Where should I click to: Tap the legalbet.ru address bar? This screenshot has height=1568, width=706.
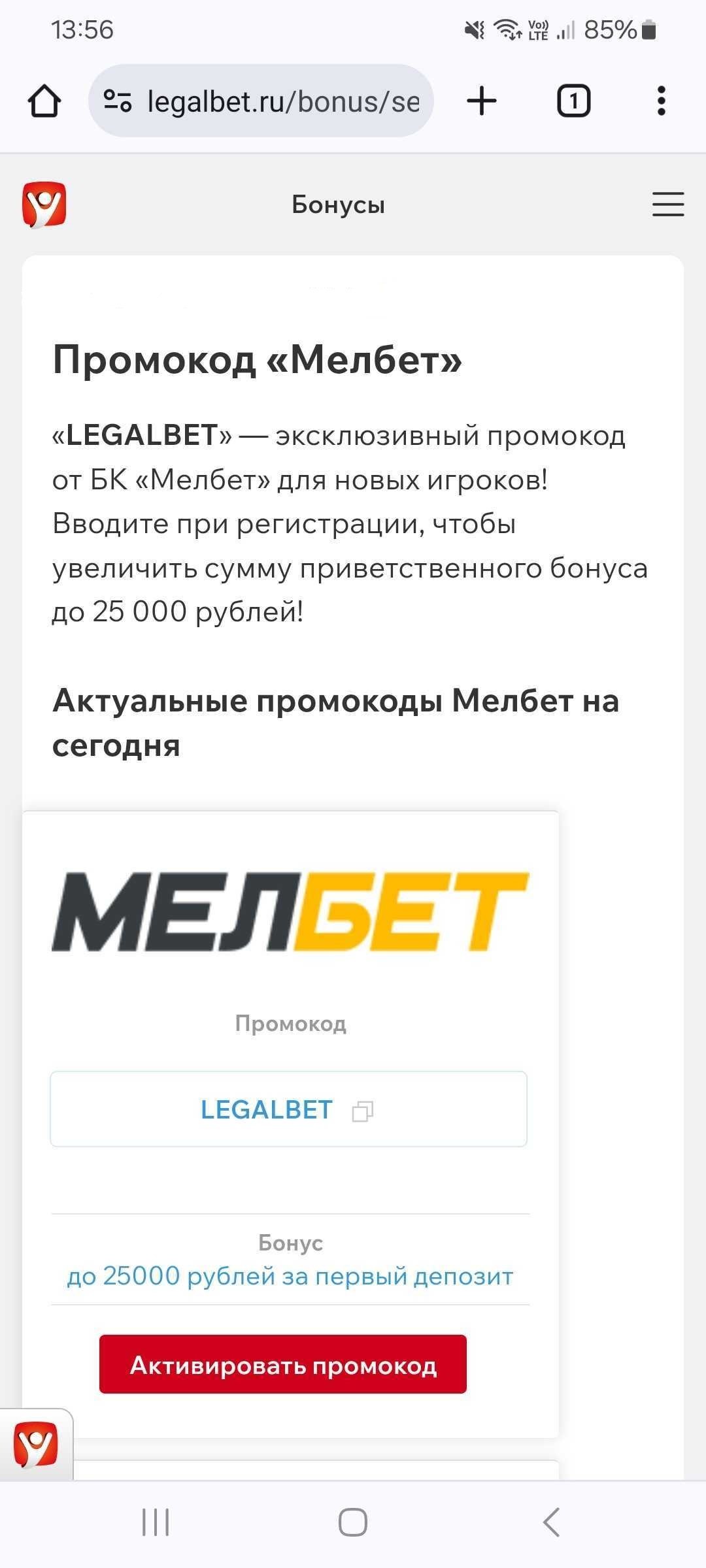(275, 101)
